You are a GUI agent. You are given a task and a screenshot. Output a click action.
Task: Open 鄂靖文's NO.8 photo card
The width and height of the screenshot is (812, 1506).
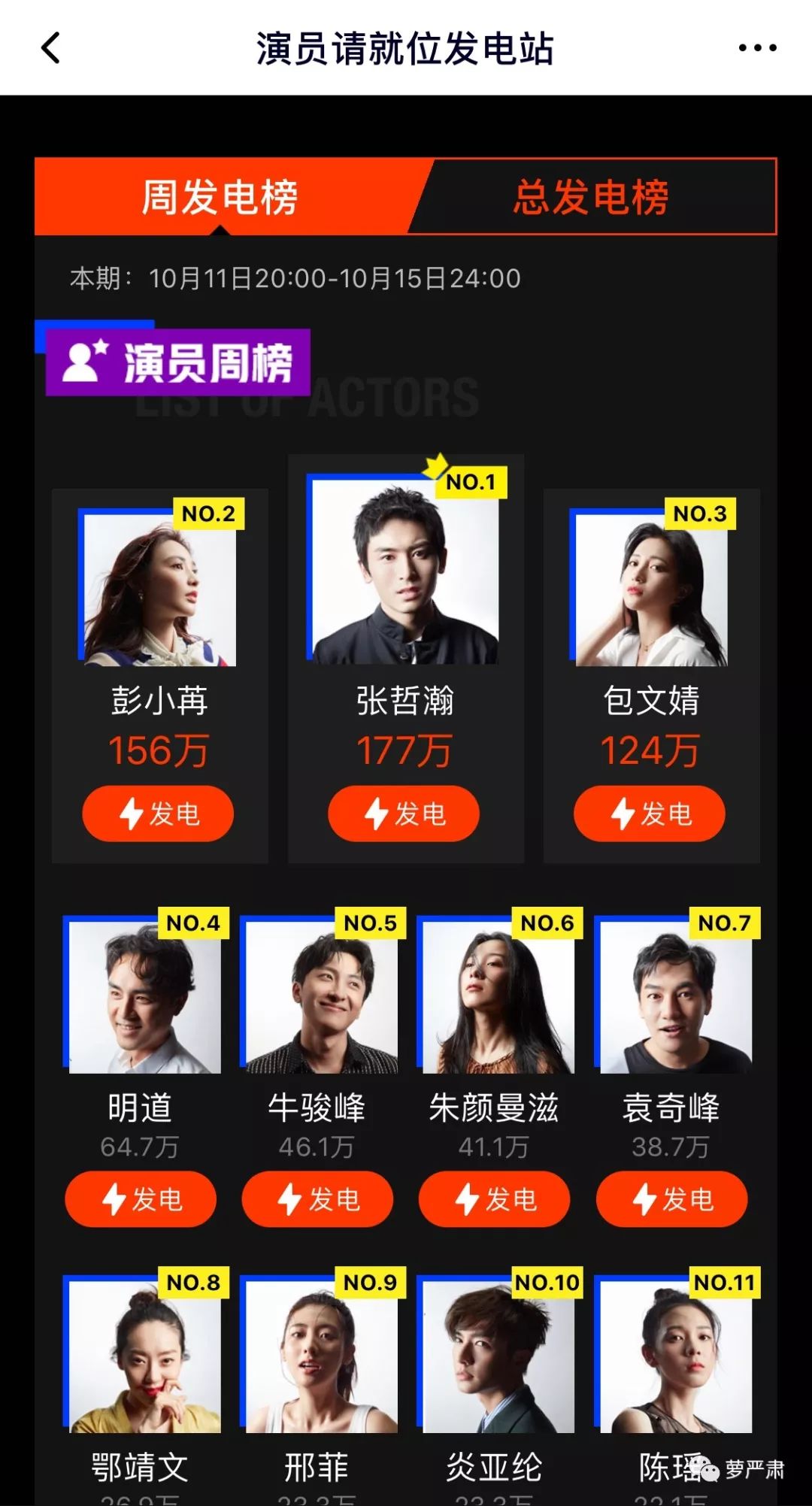coord(142,1353)
